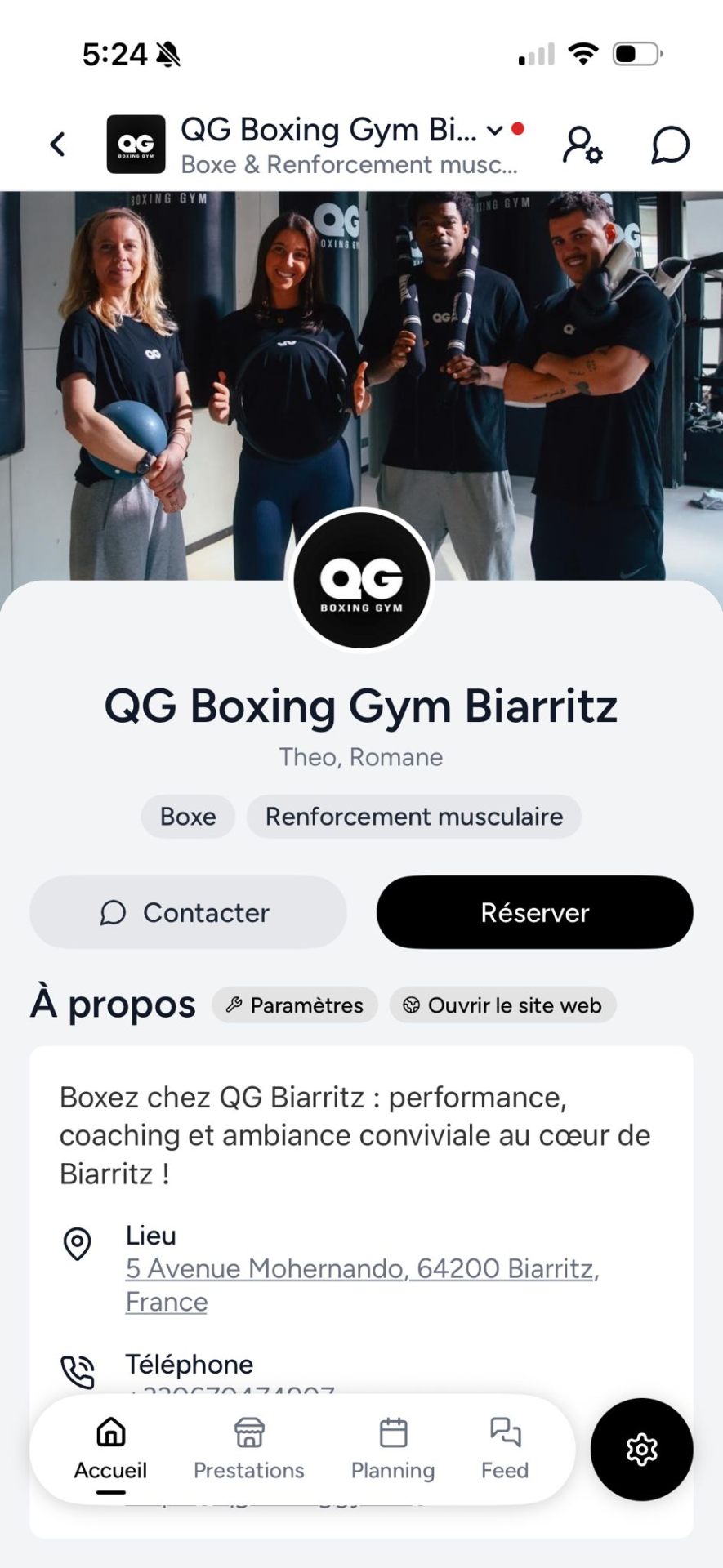Go back using the top-left arrow
Screen dimensions: 723x1568
point(57,145)
